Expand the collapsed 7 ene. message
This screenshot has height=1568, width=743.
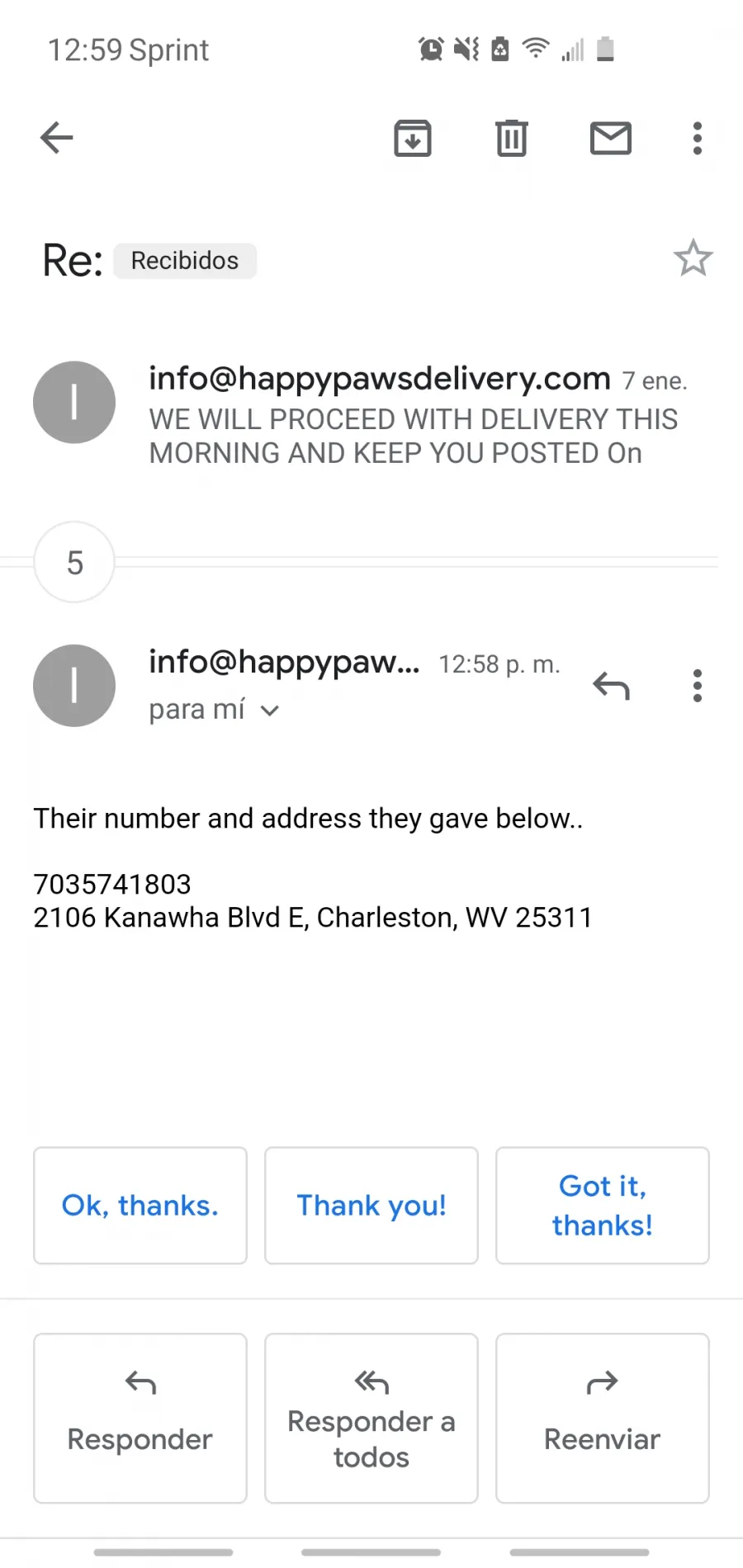click(371, 414)
